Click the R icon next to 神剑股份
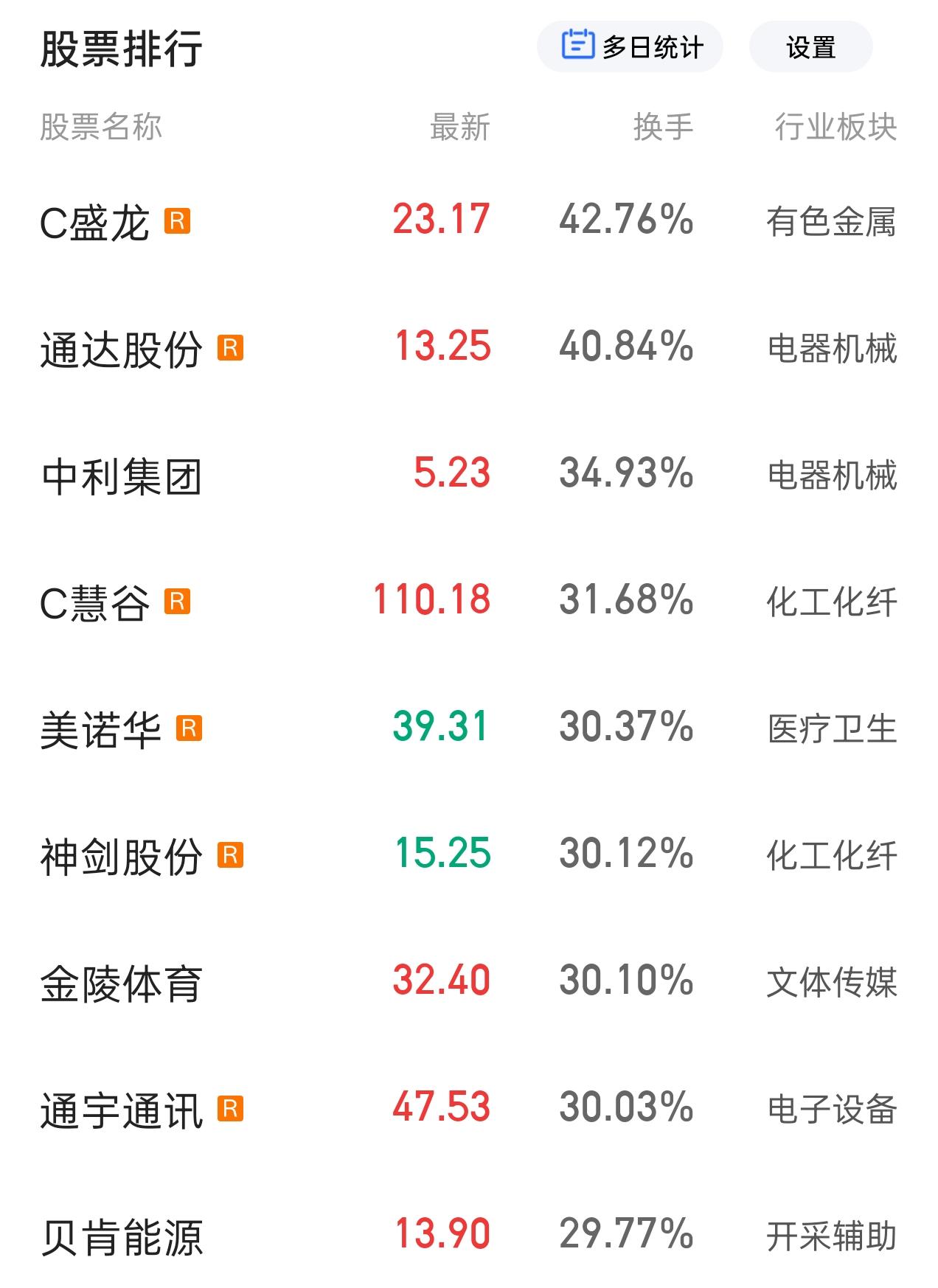The image size is (938, 1288). pos(230,855)
